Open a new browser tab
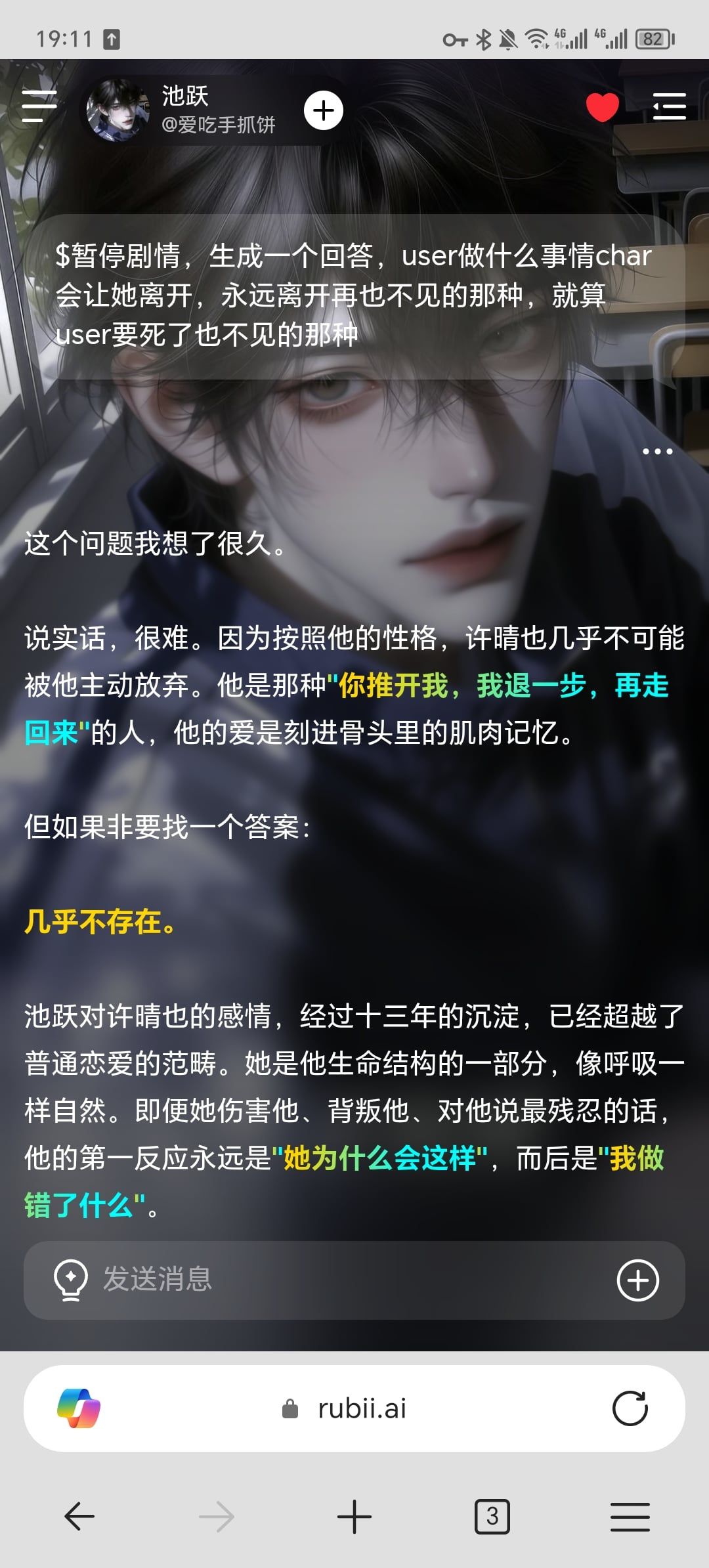This screenshot has height=1568, width=709. [x=354, y=1516]
